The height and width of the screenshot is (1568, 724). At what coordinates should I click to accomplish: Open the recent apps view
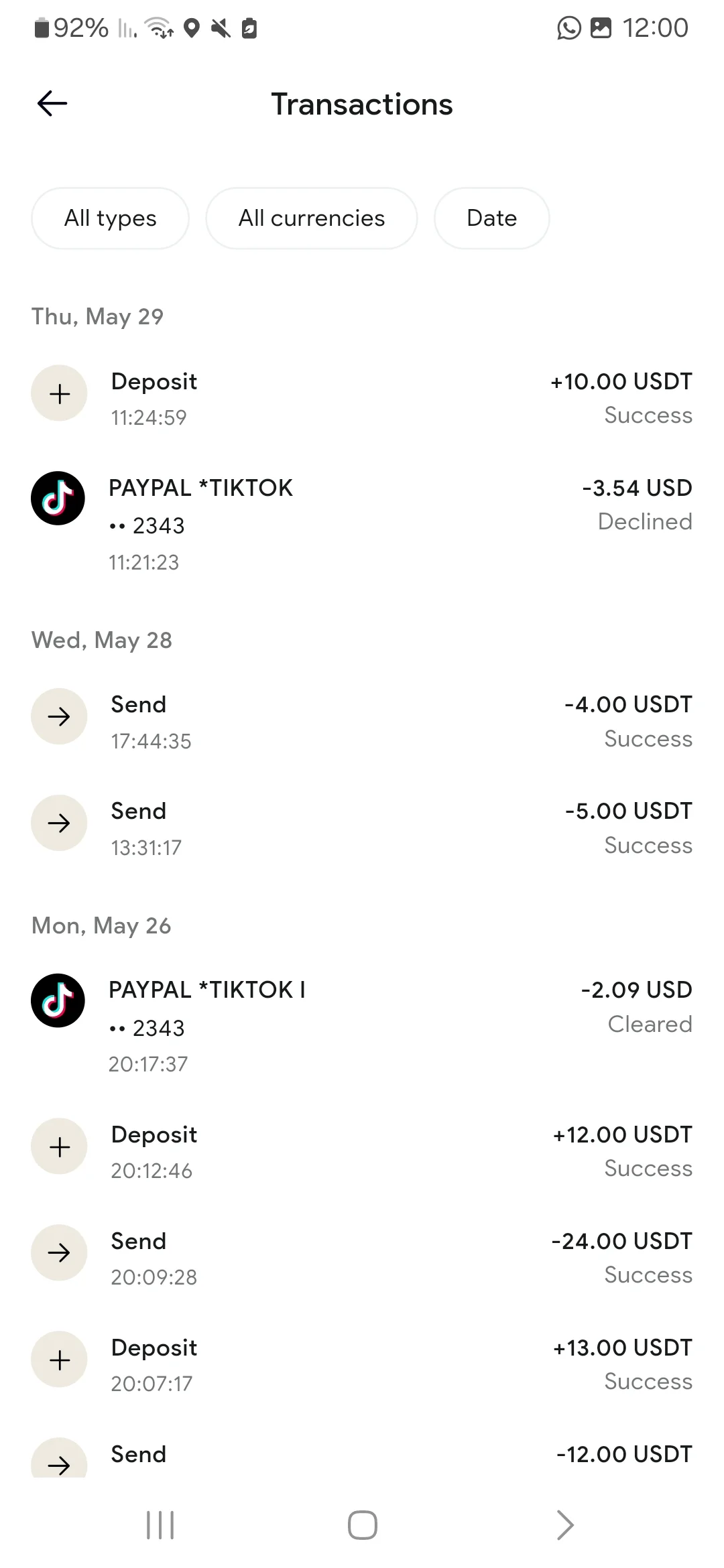coord(160,1525)
